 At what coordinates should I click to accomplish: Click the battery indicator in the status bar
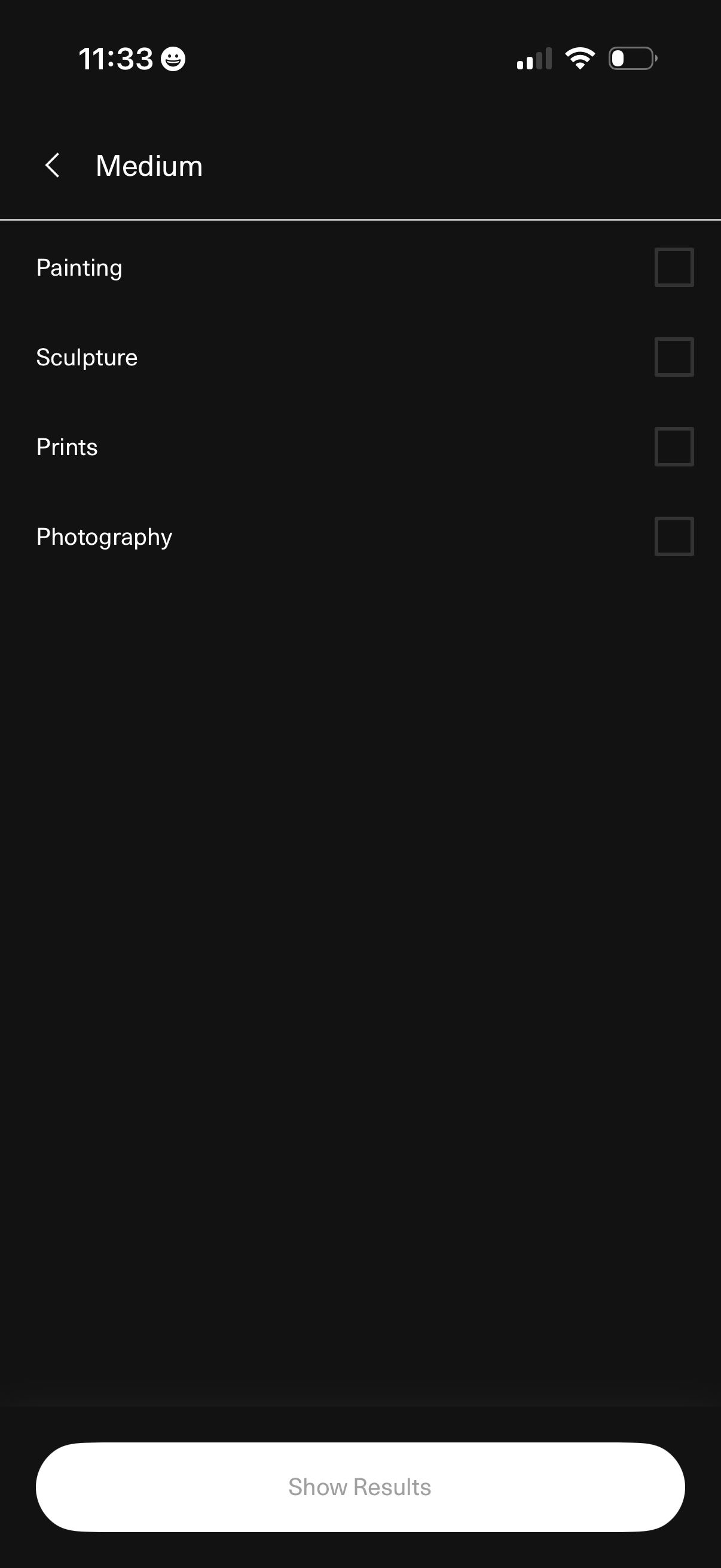[631, 58]
